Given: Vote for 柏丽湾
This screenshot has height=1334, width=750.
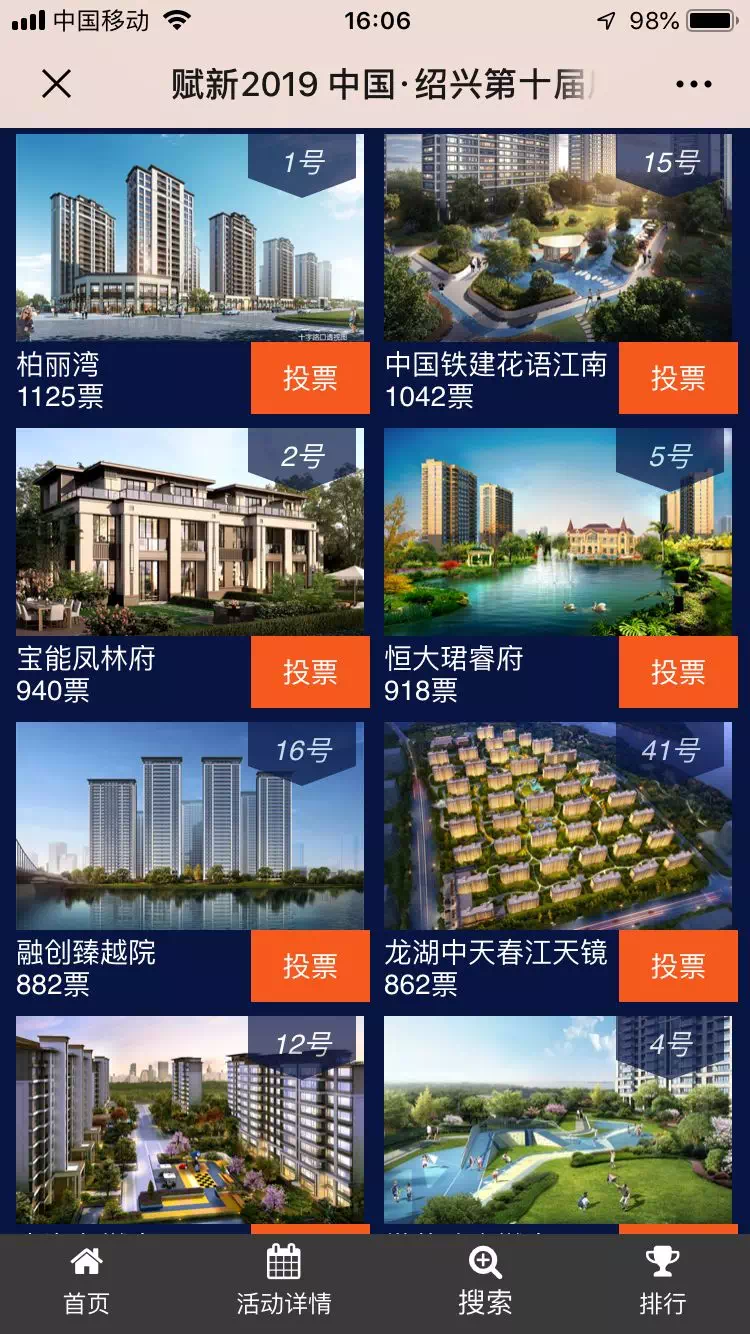Looking at the screenshot, I should 310,378.
